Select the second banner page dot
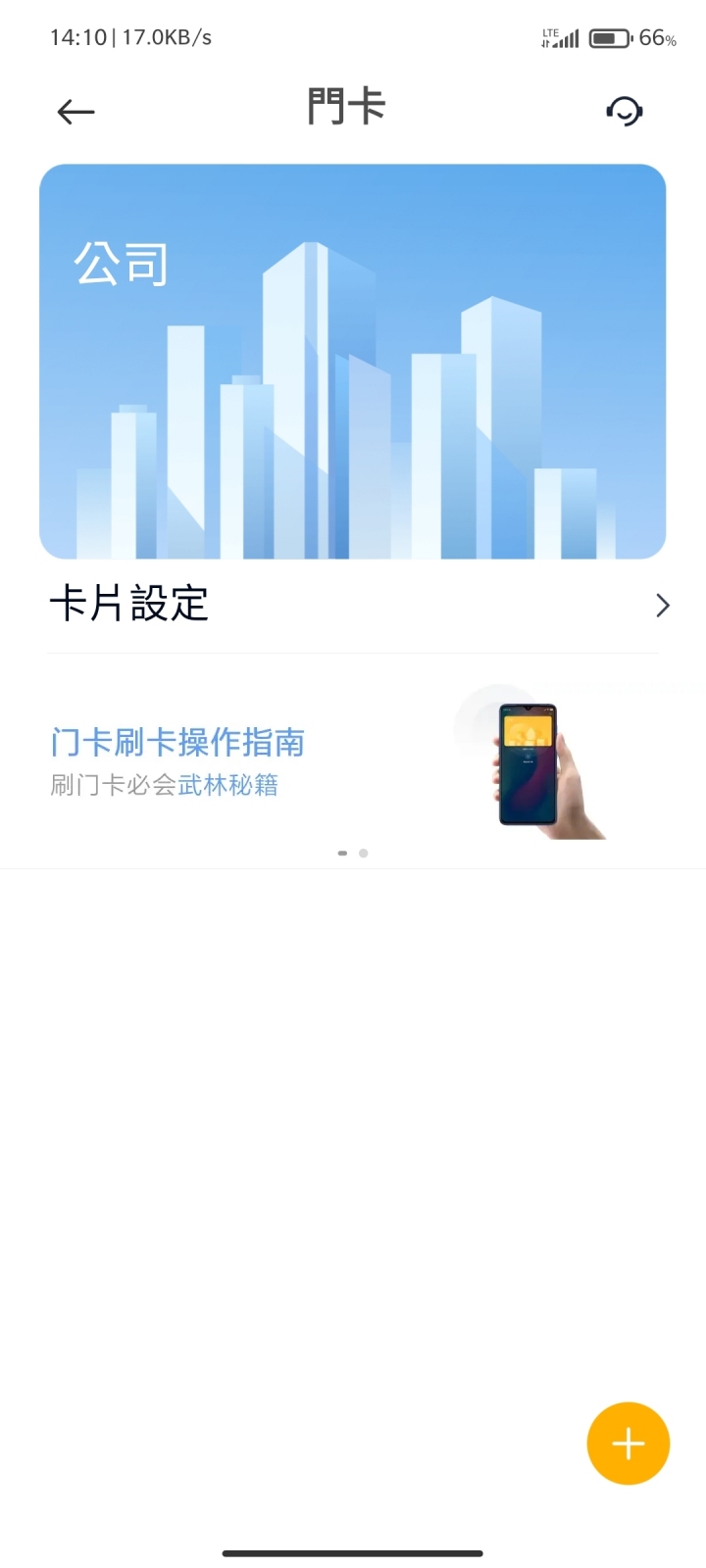The height and width of the screenshot is (1568, 706). [364, 854]
